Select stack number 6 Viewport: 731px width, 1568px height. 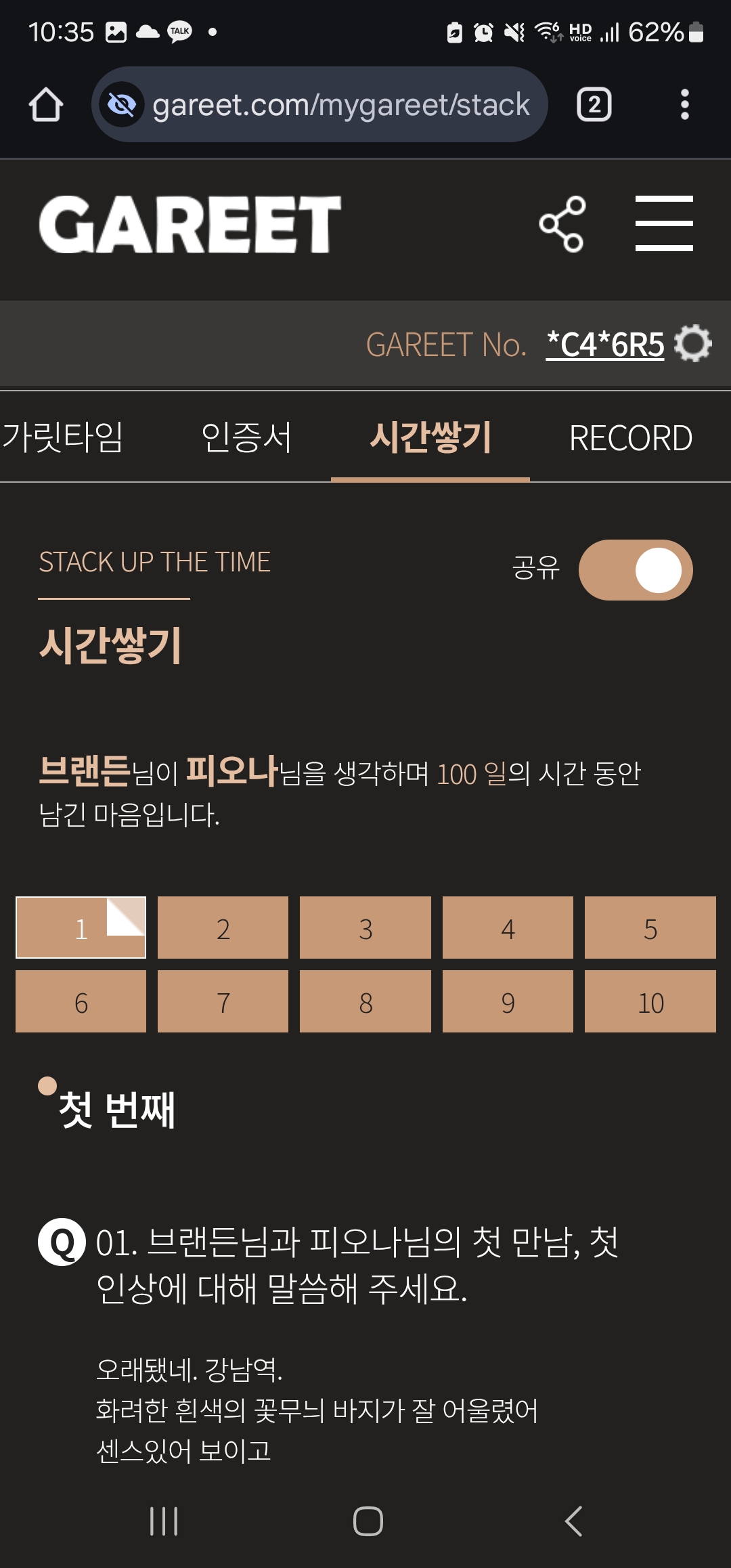(x=81, y=1002)
